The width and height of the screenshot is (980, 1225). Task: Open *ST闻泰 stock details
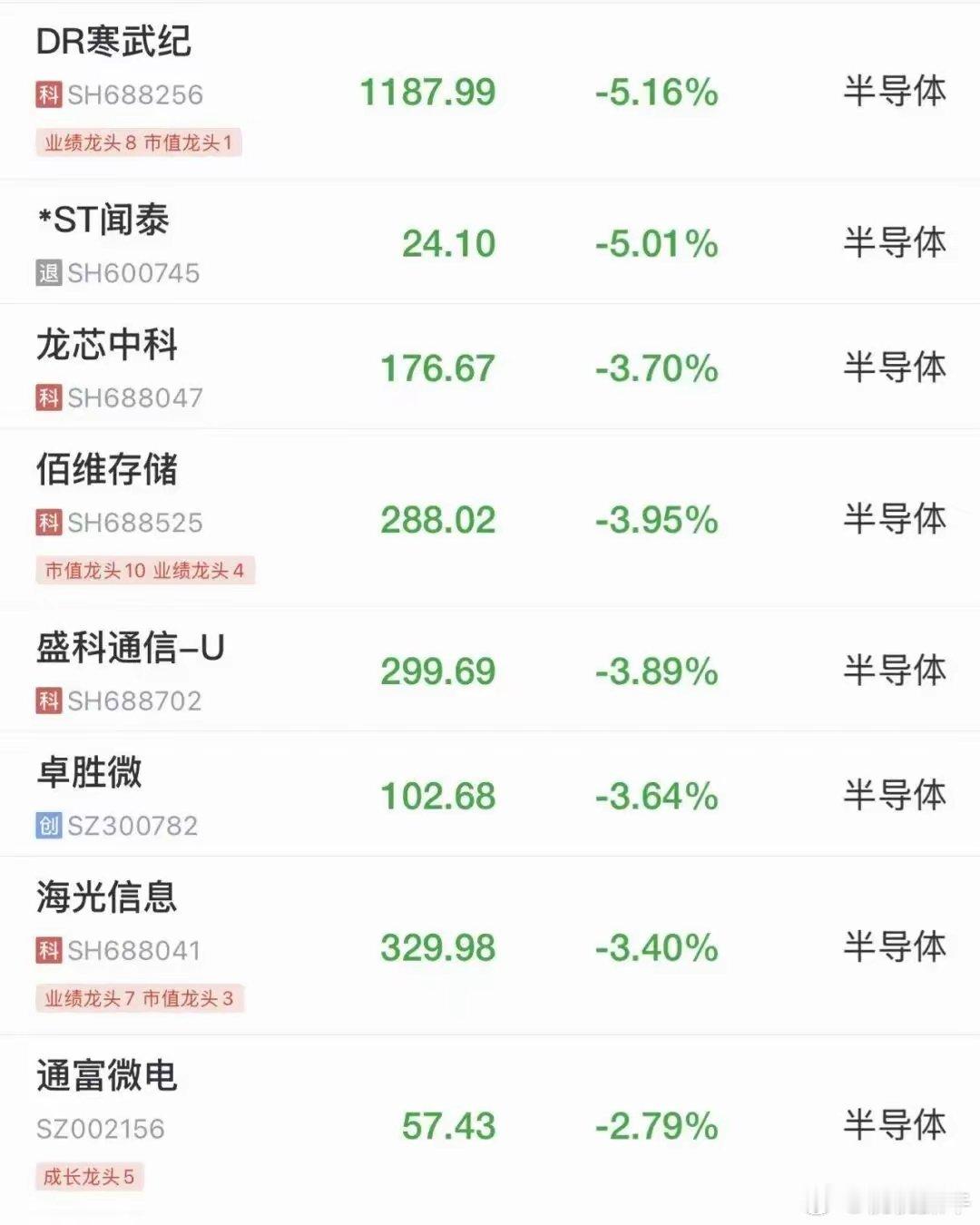click(490, 242)
